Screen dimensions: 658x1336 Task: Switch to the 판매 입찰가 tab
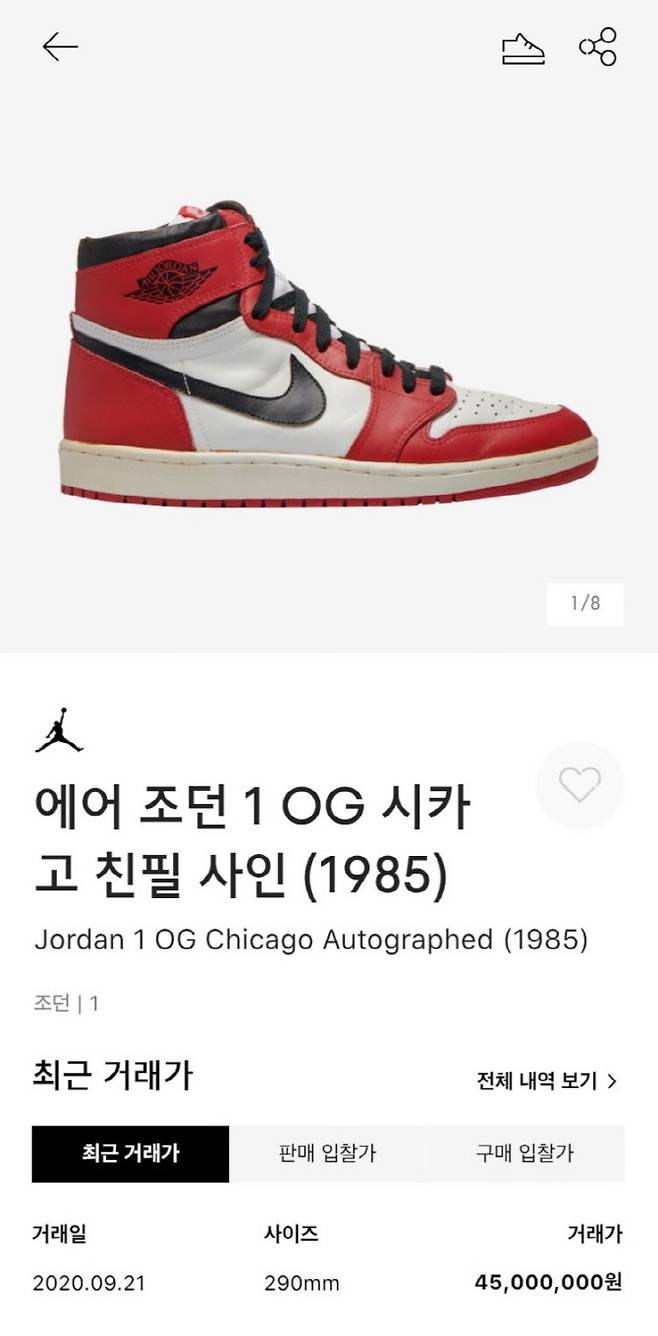coord(328,1154)
